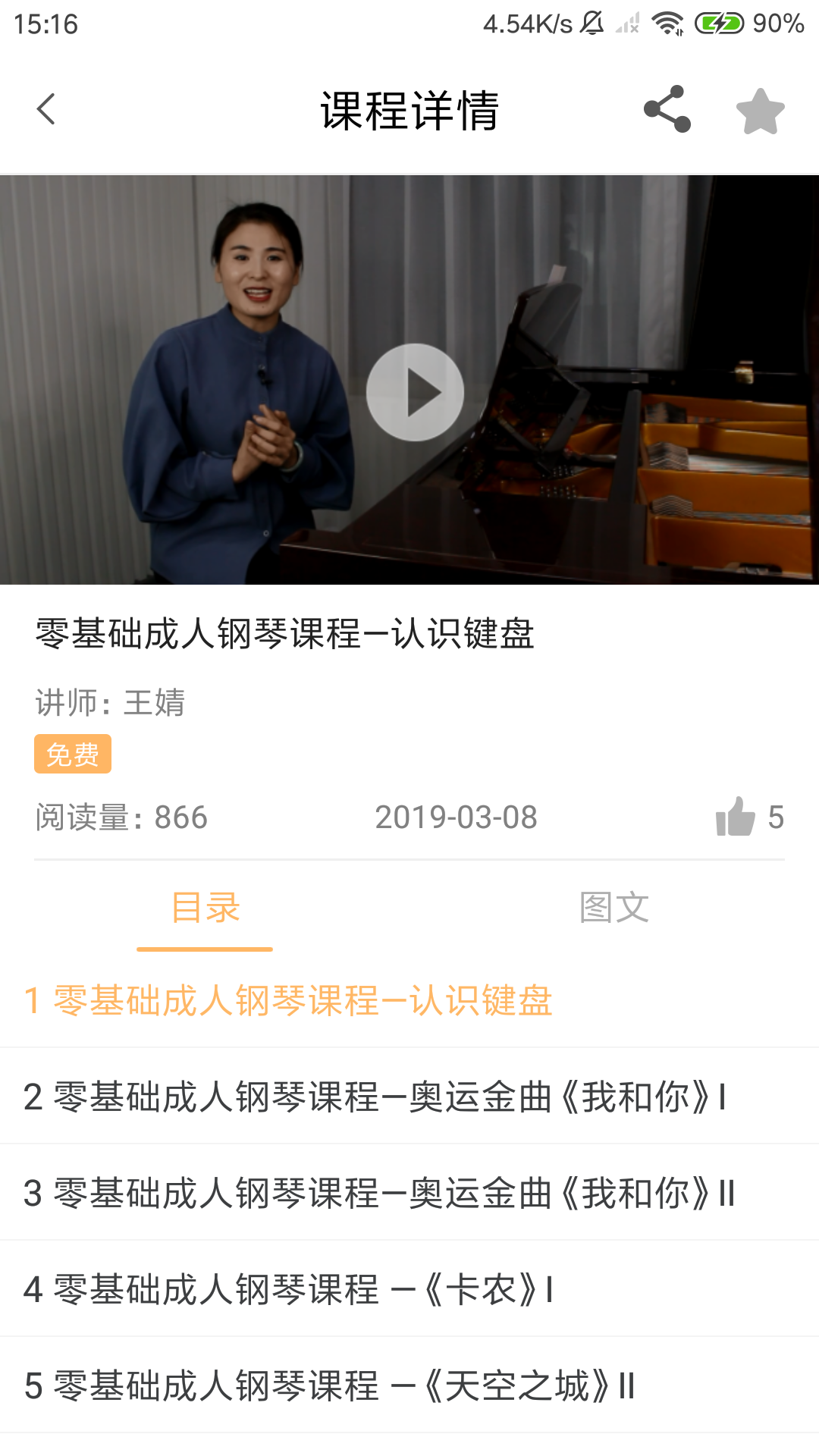The height and width of the screenshot is (1456, 819).
Task: Toggle the like count next to the thumbs up
Action: click(x=775, y=817)
